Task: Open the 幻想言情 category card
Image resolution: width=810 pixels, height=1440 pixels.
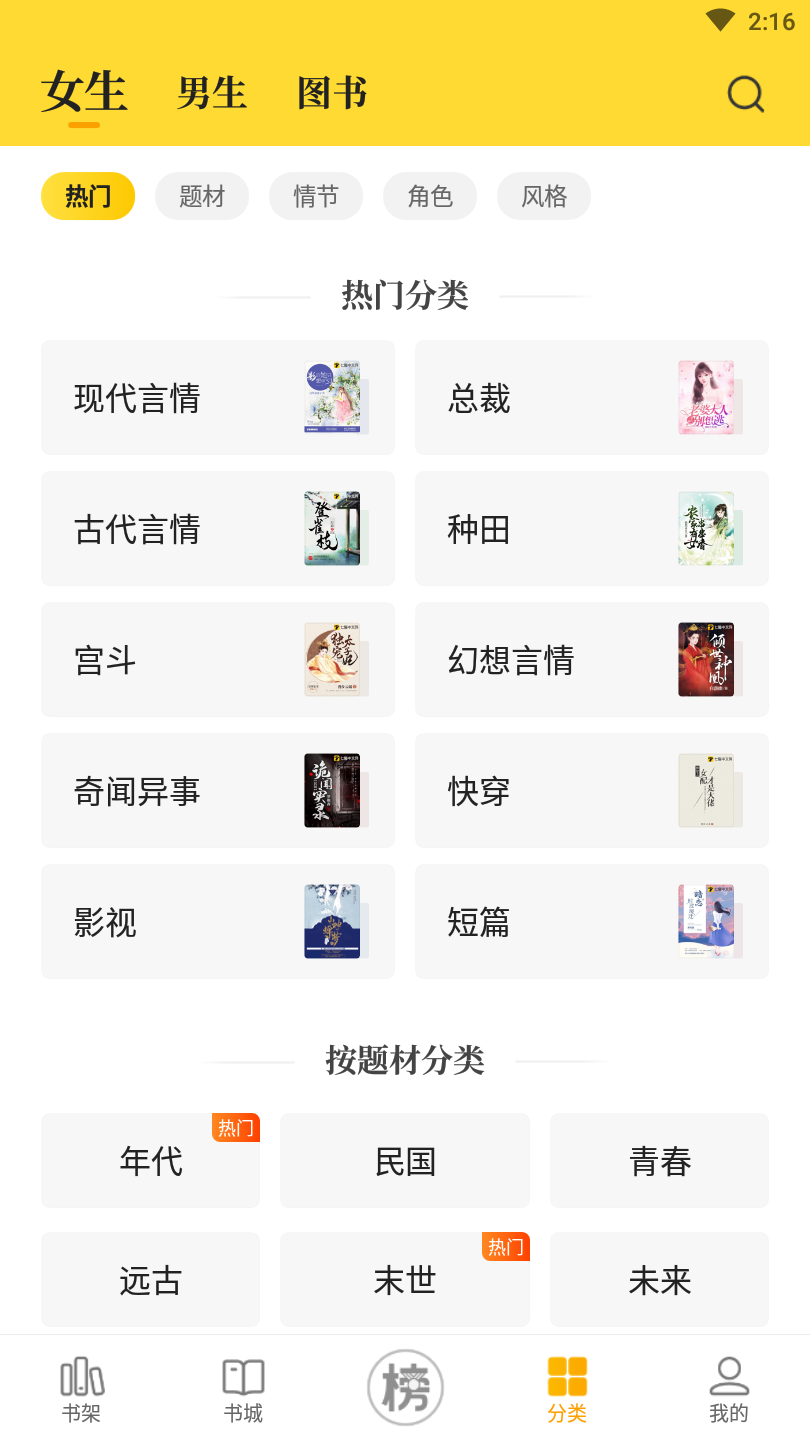Action: [592, 660]
